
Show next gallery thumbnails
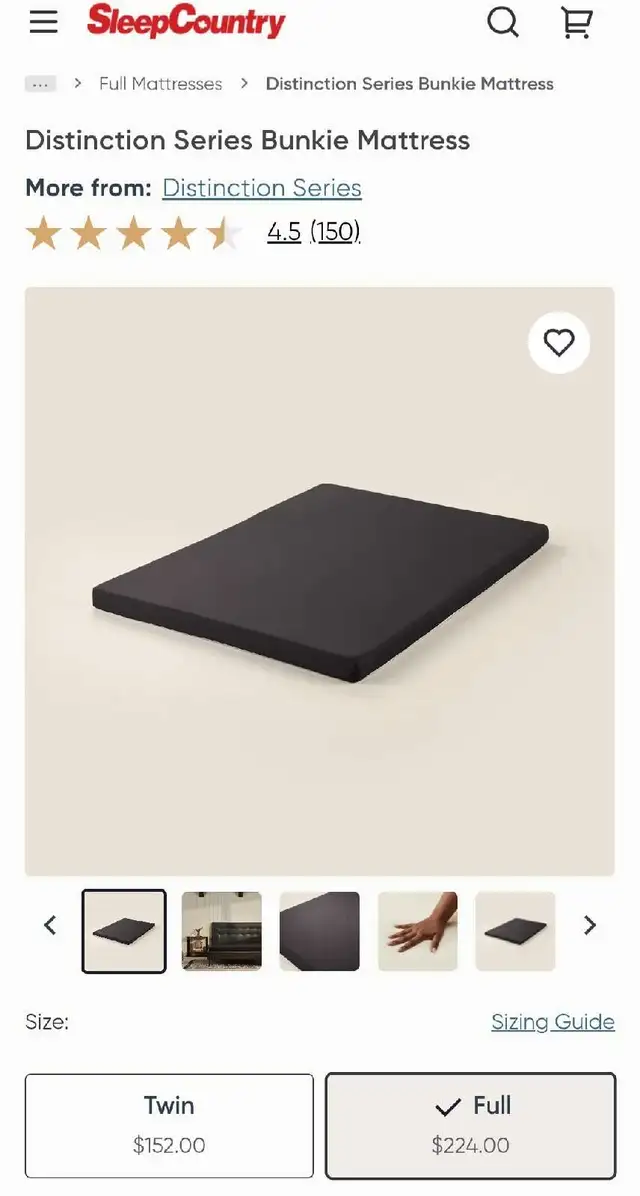pos(590,925)
